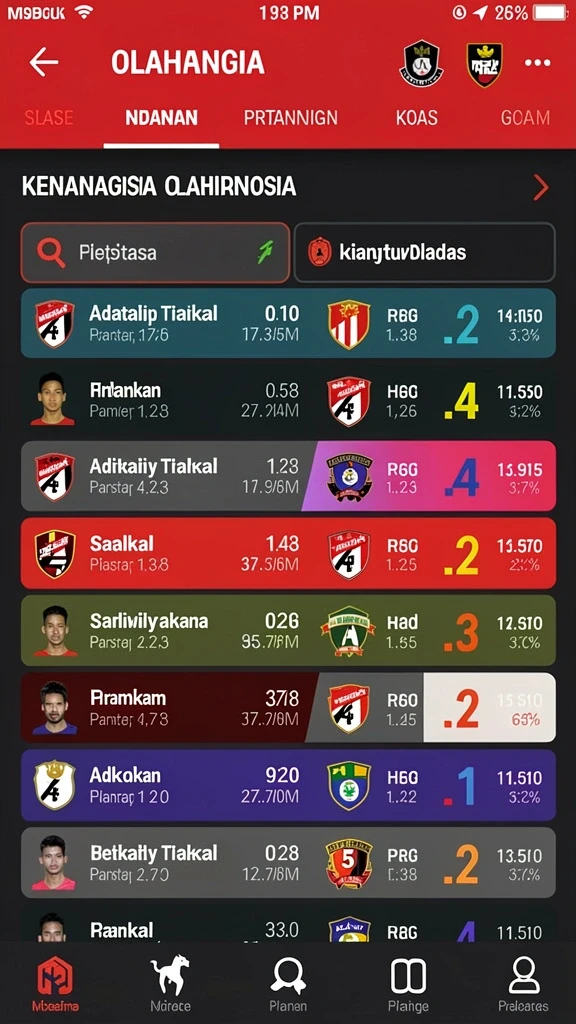Go back with the arrow icon
576x1024 pixels.
pyautogui.click(x=44, y=63)
